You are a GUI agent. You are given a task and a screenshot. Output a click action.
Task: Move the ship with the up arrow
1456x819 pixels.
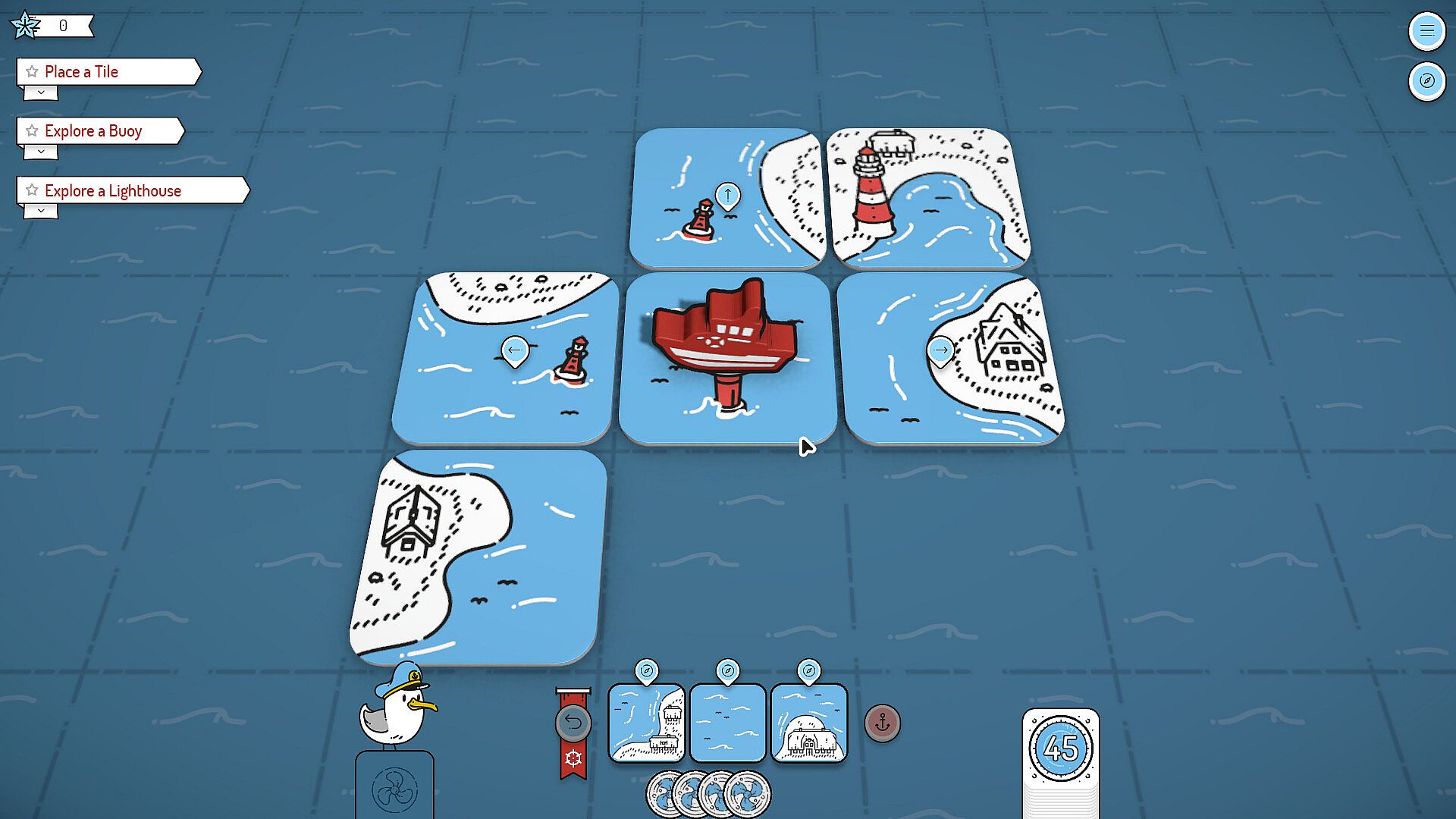coord(727,196)
